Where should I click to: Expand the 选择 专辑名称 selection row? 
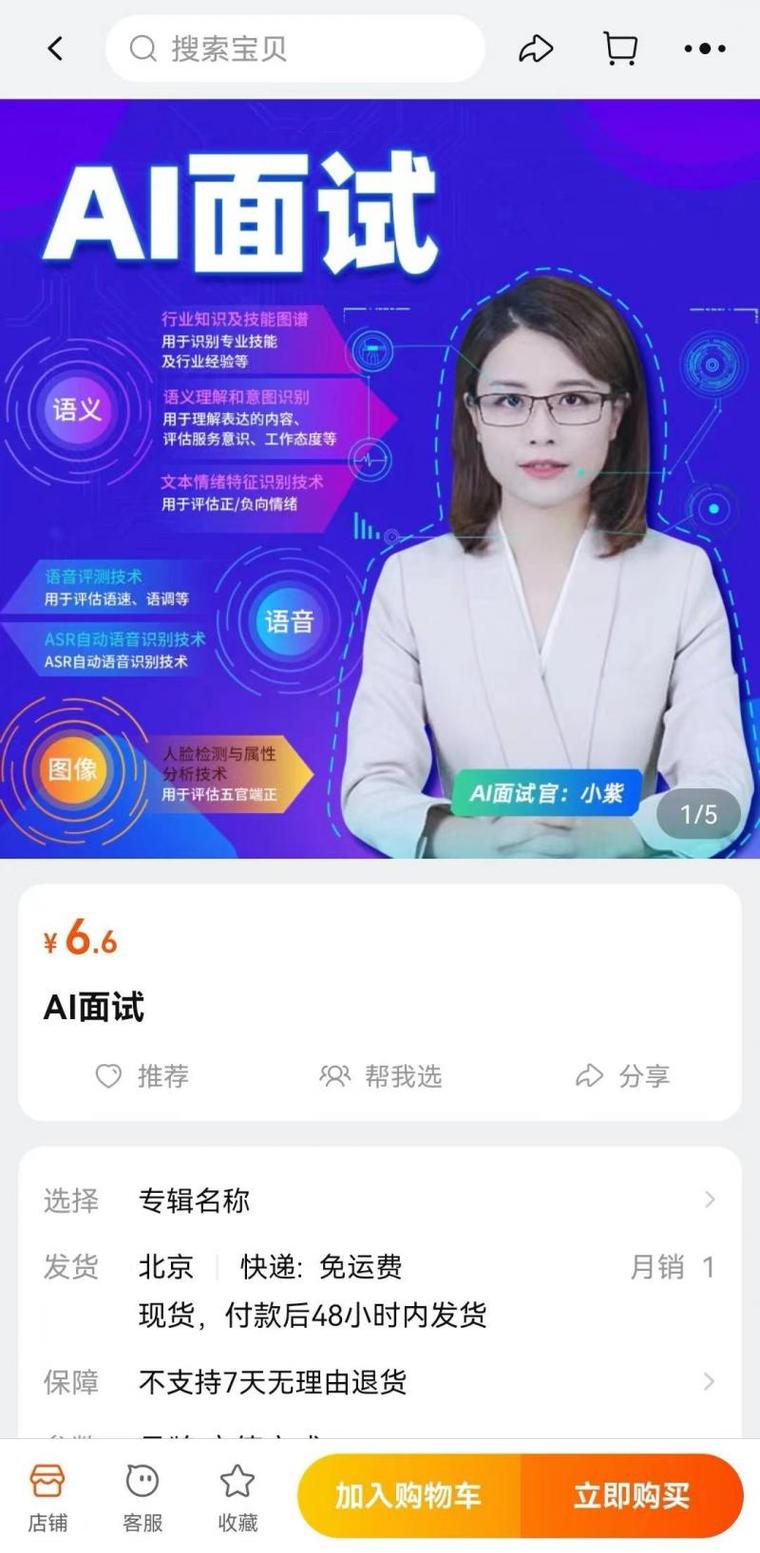[380, 1200]
